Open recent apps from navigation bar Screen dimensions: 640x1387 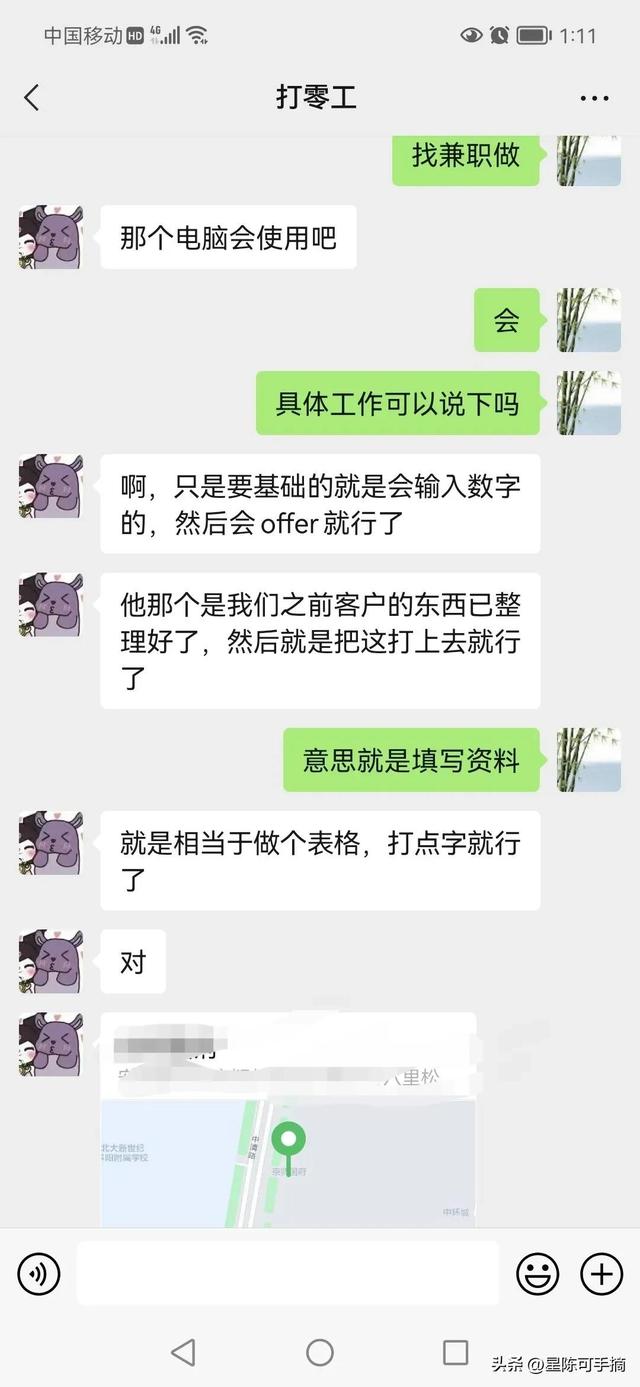[x=456, y=1353]
